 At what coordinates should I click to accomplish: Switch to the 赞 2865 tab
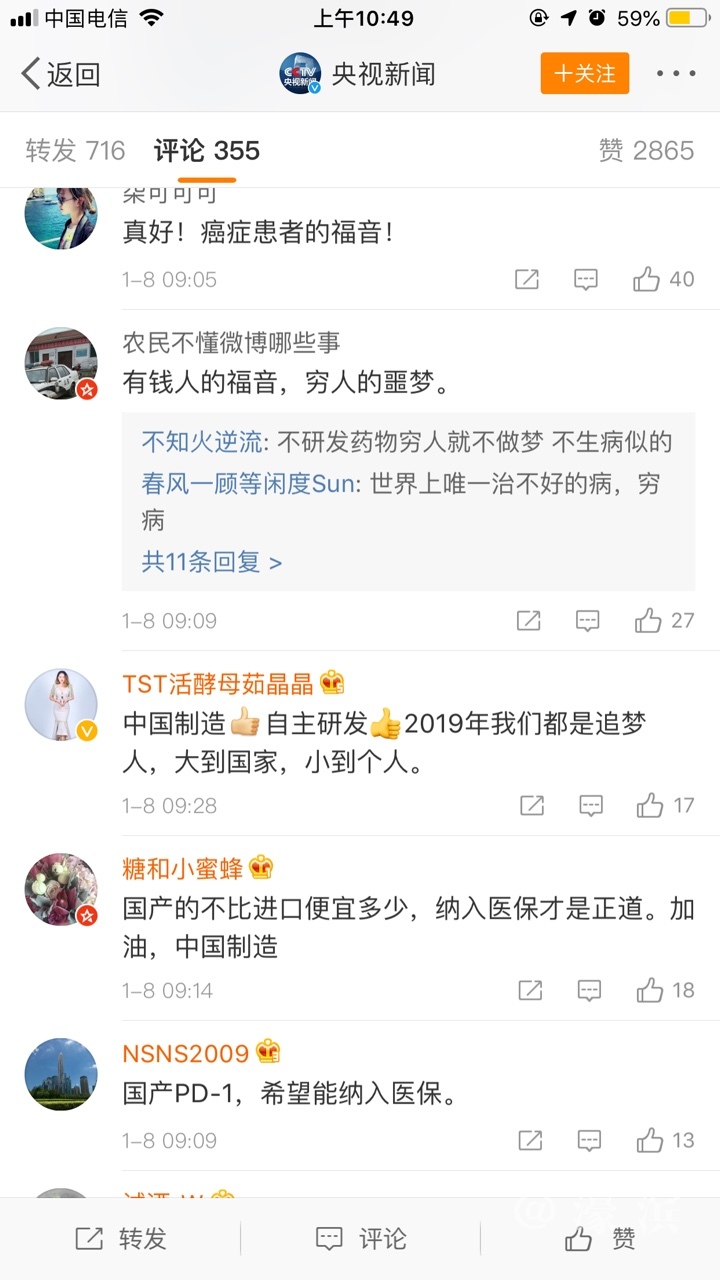click(x=646, y=151)
